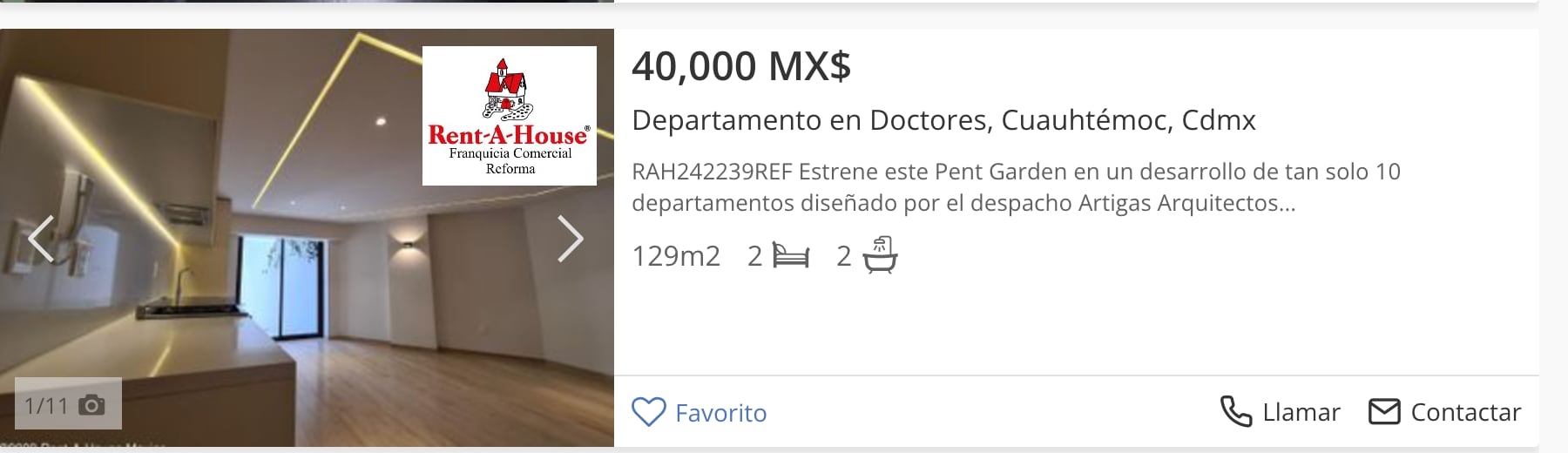Mark the Doctores apartment as Favorito

(x=699, y=412)
